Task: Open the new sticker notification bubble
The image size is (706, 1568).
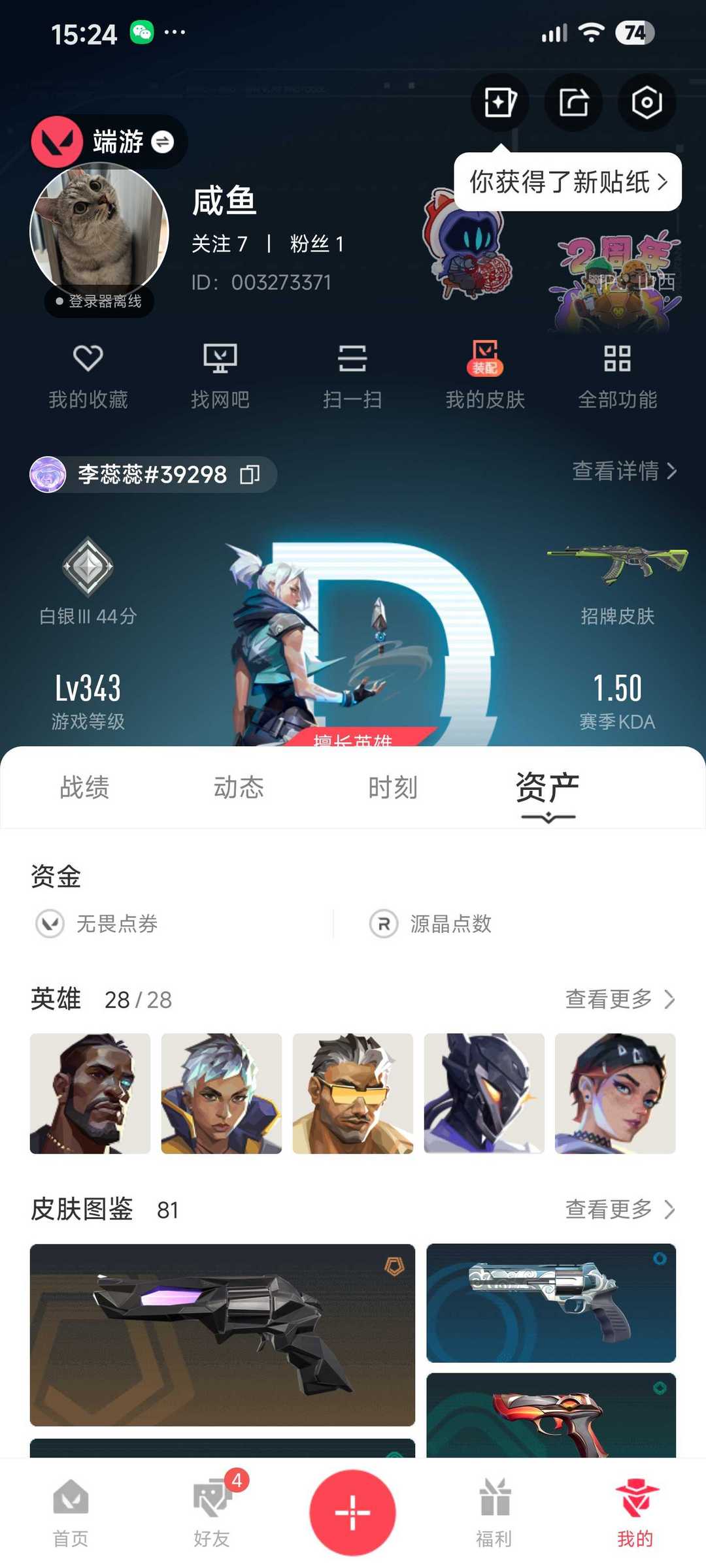Action: coord(567,182)
